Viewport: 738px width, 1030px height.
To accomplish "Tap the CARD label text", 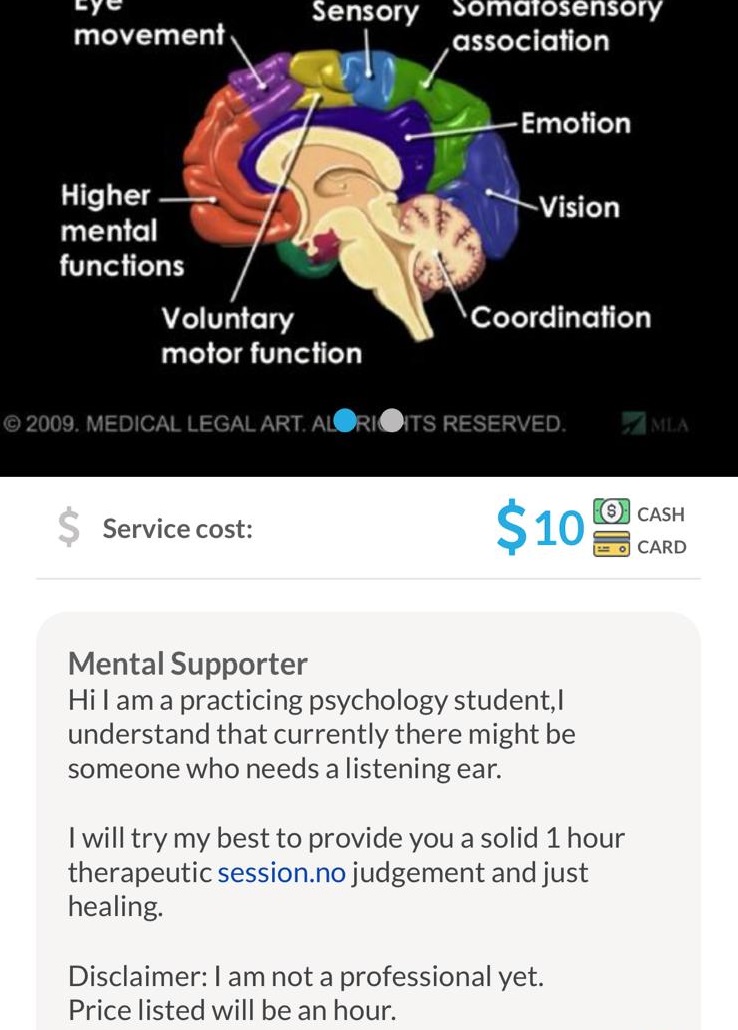I will (661, 547).
